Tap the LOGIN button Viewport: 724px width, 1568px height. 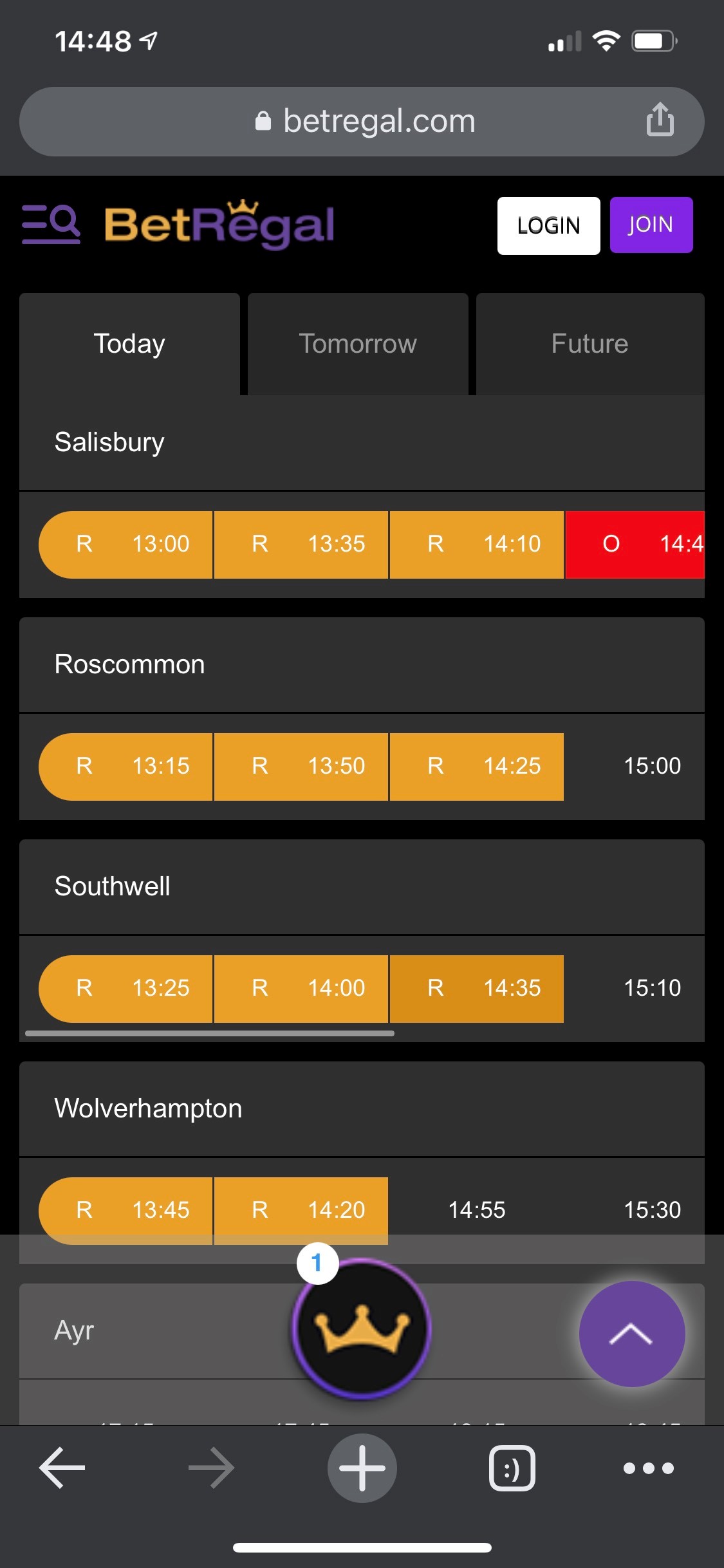548,226
